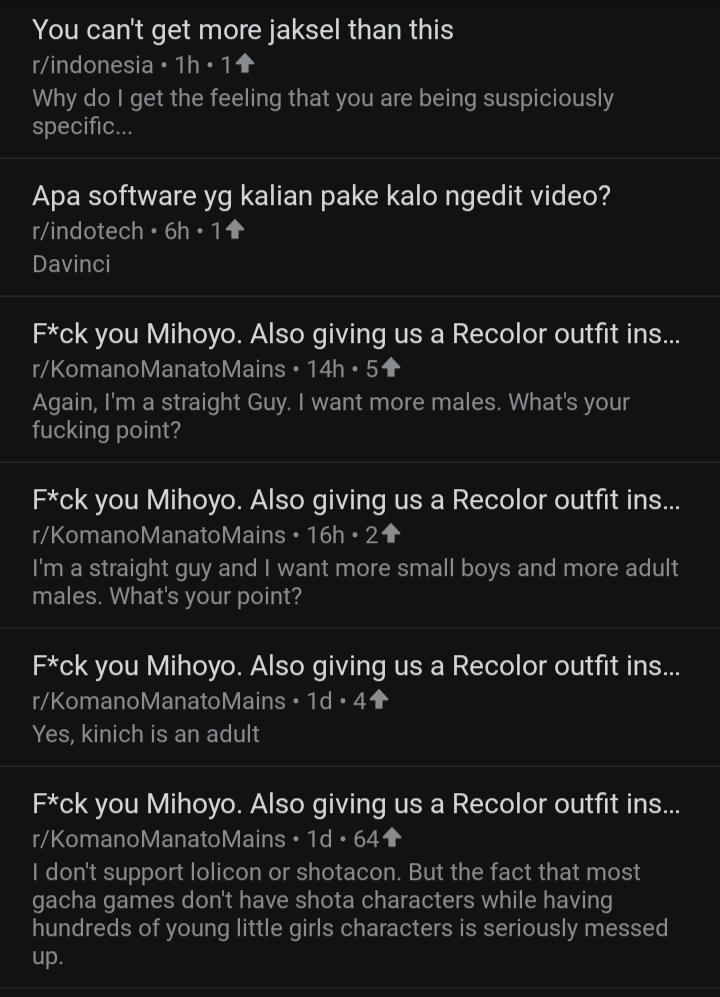
Task: Open the comment ending "What's your point?" from 16h ago
Action: click(355, 582)
